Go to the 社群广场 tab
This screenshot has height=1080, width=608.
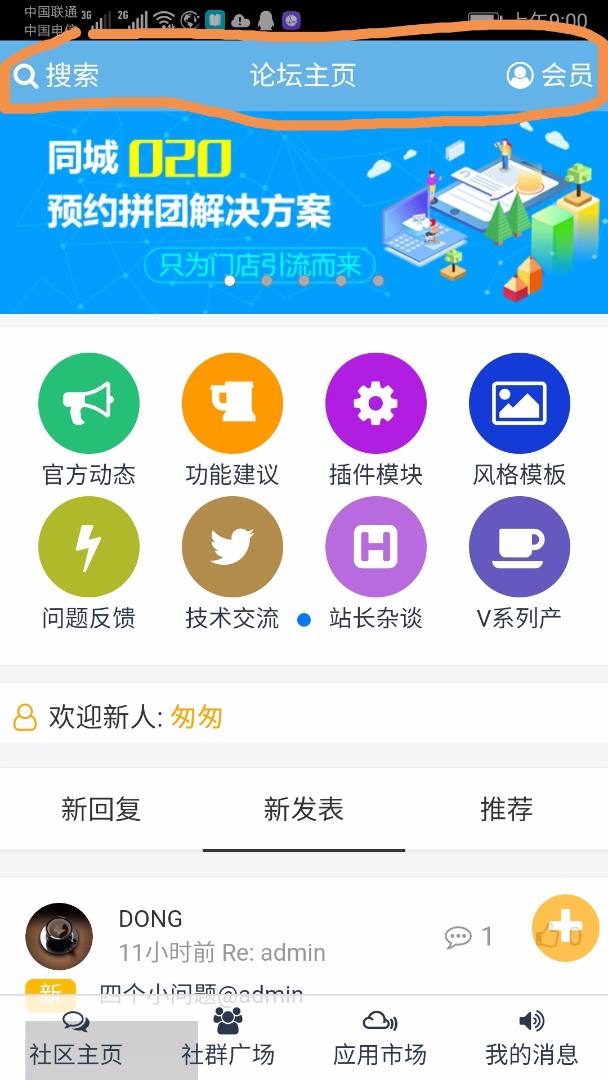click(x=228, y=1038)
